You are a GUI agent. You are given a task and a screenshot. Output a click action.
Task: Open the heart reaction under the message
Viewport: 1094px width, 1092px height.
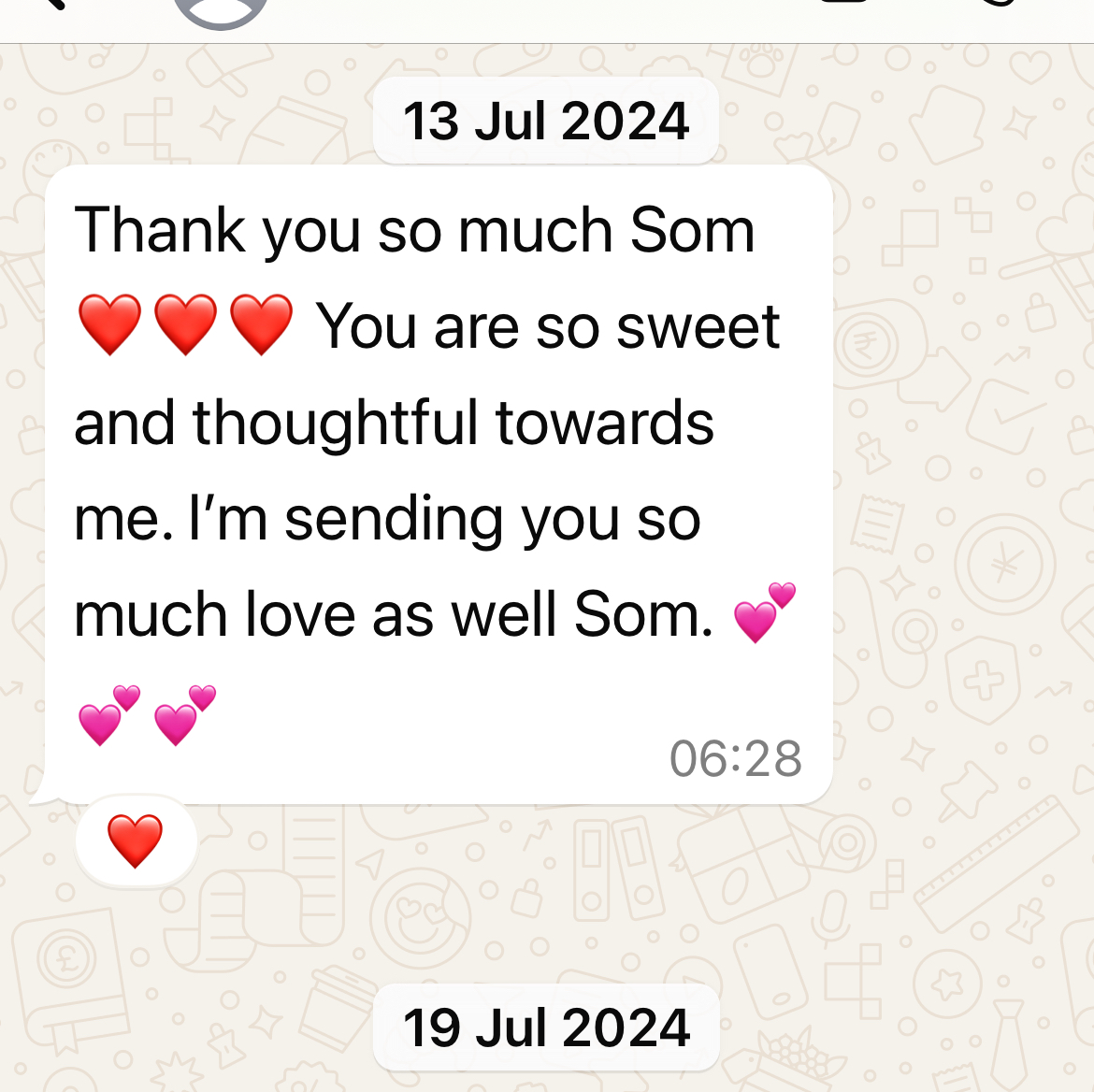[136, 840]
